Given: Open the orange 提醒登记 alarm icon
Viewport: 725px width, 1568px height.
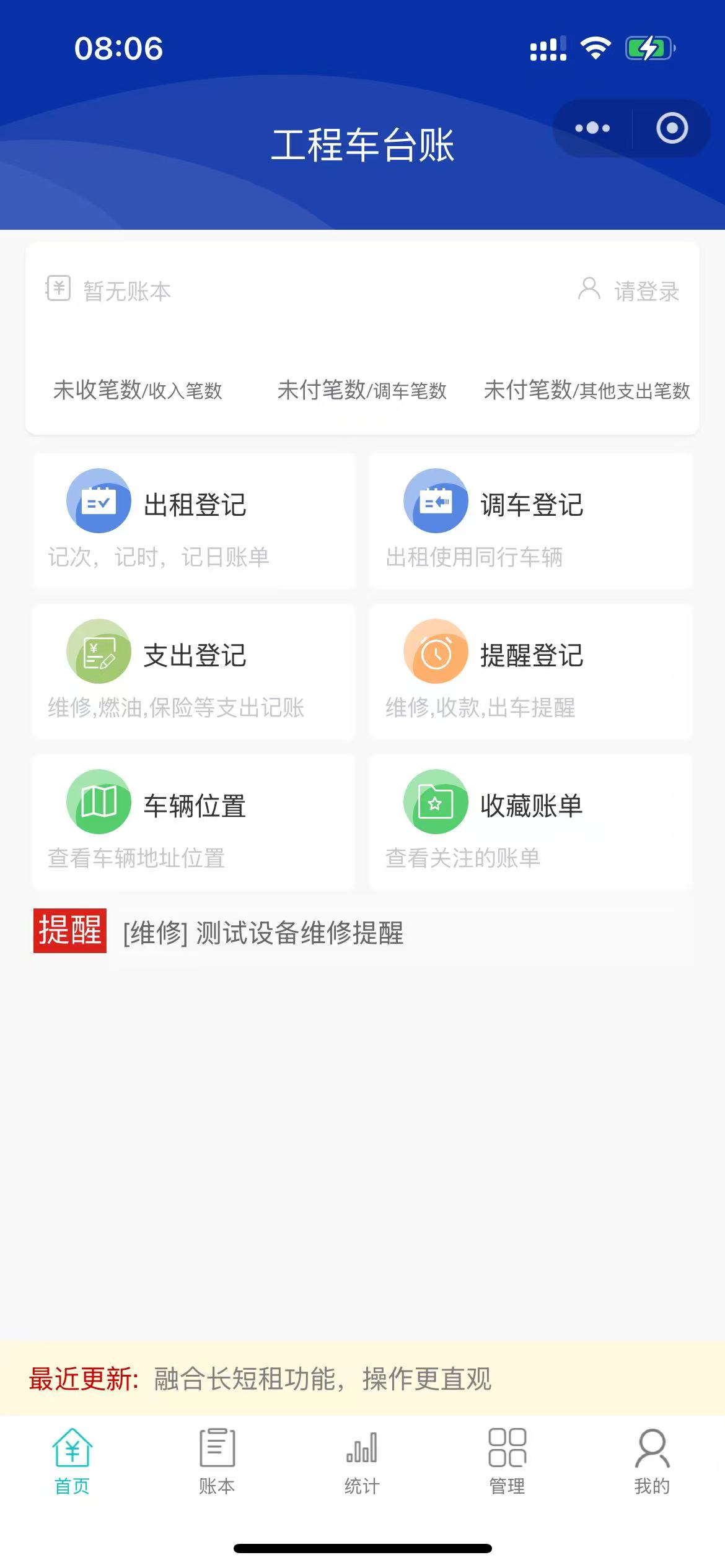Looking at the screenshot, I should (435, 651).
